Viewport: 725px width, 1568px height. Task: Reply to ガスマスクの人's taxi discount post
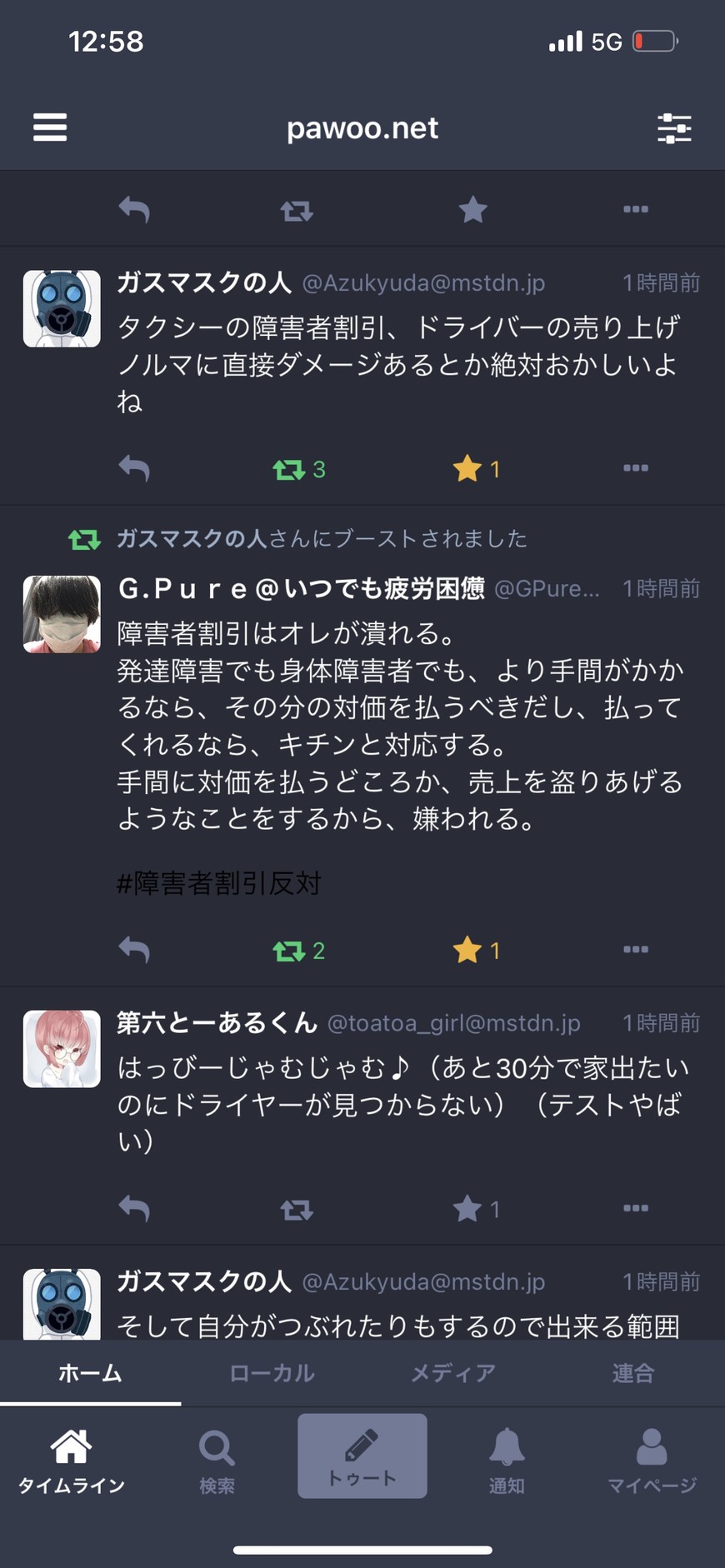point(134,468)
